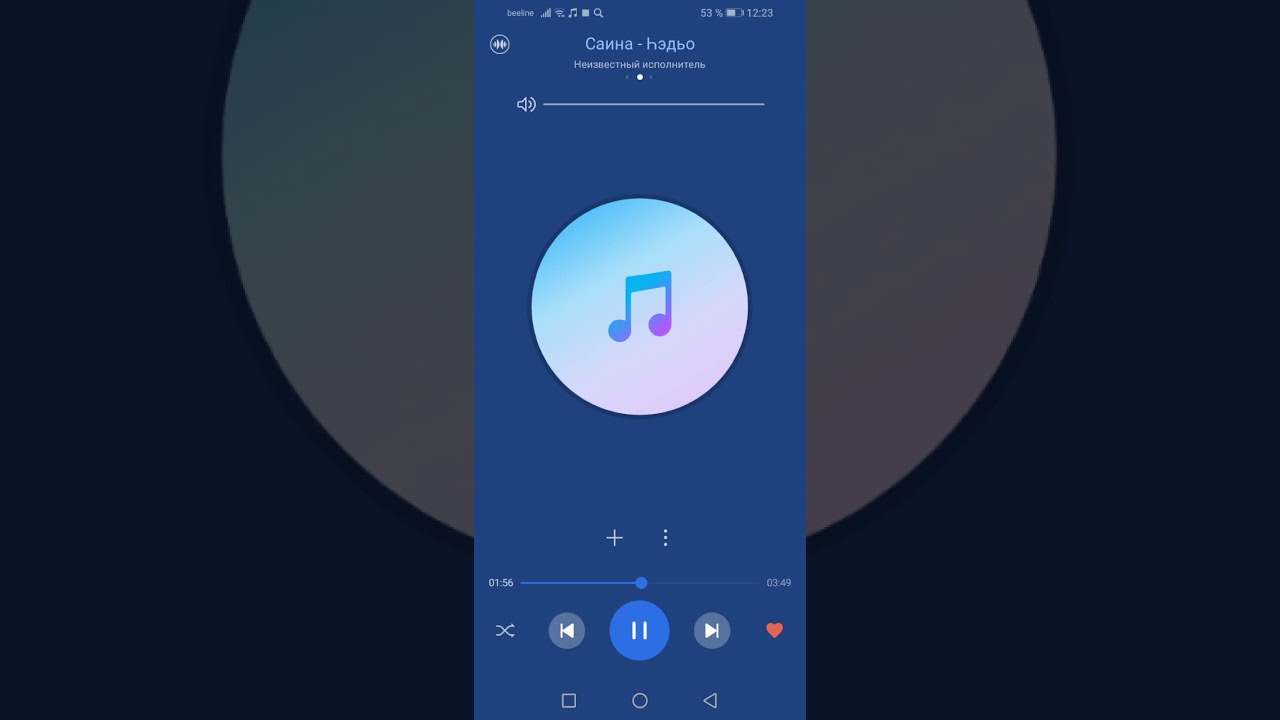
Task: Tap the speaker volume icon
Action: tap(526, 104)
